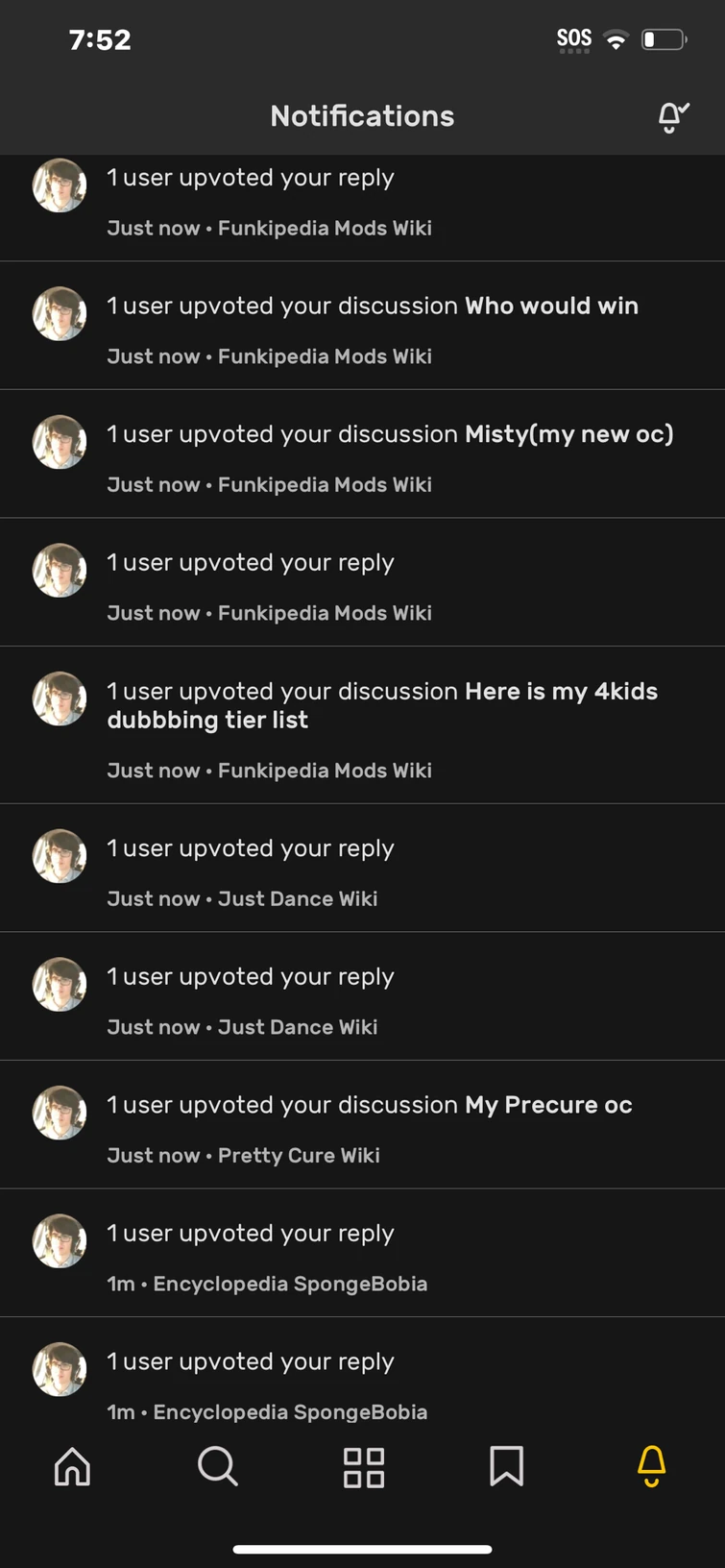Switch to the Search tab
The width and height of the screenshot is (725, 1568).
coord(217,1466)
